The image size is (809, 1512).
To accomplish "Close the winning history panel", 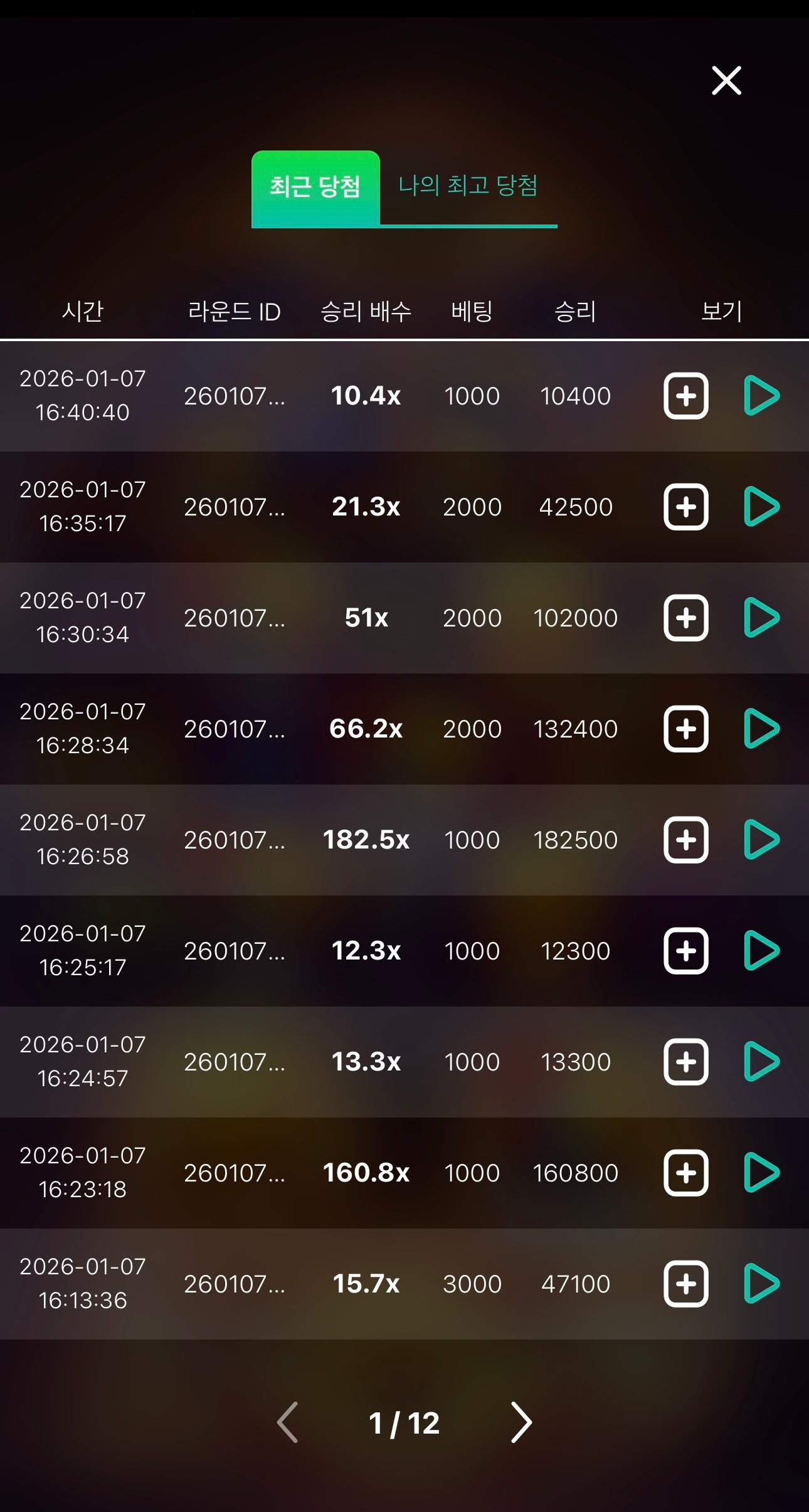I will point(726,81).
